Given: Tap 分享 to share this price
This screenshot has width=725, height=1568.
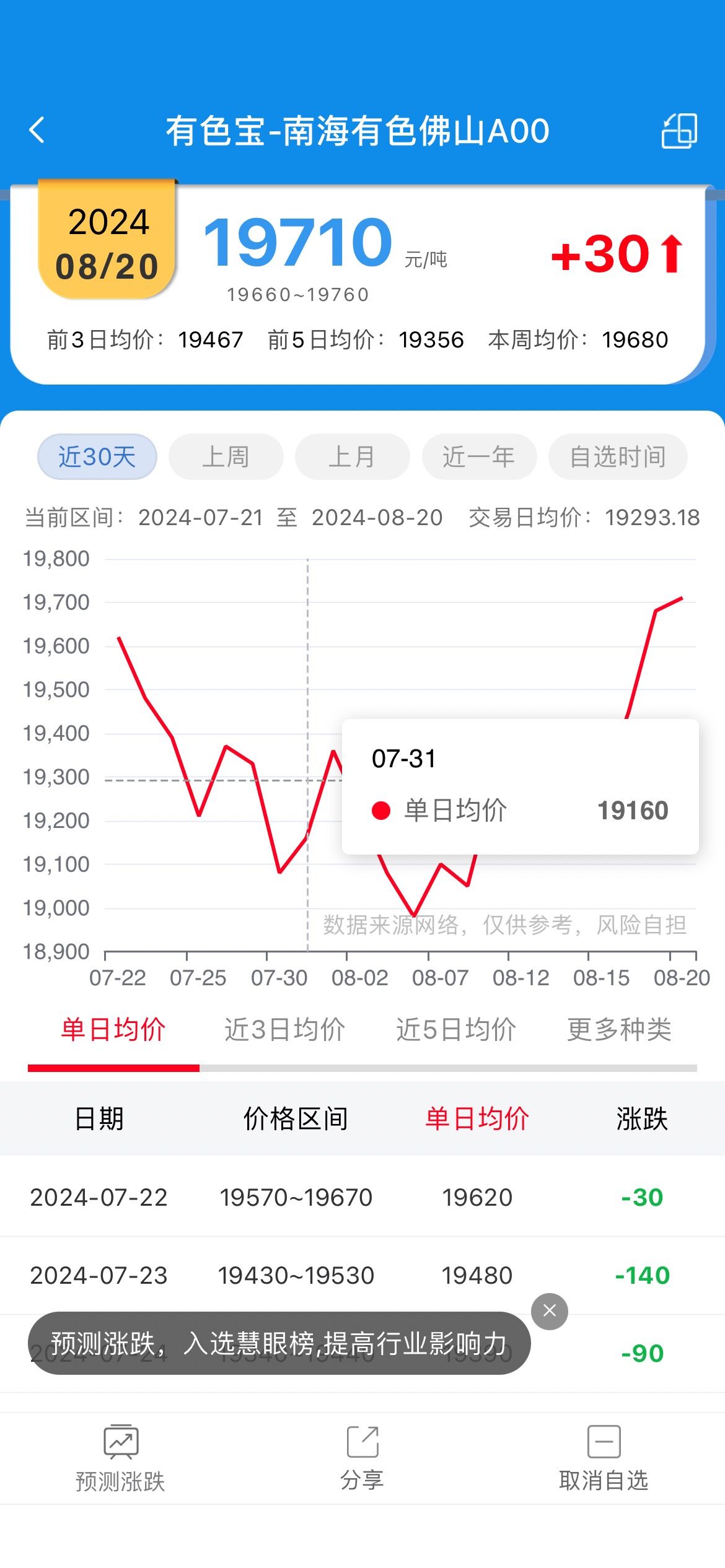Looking at the screenshot, I should pos(362,1458).
